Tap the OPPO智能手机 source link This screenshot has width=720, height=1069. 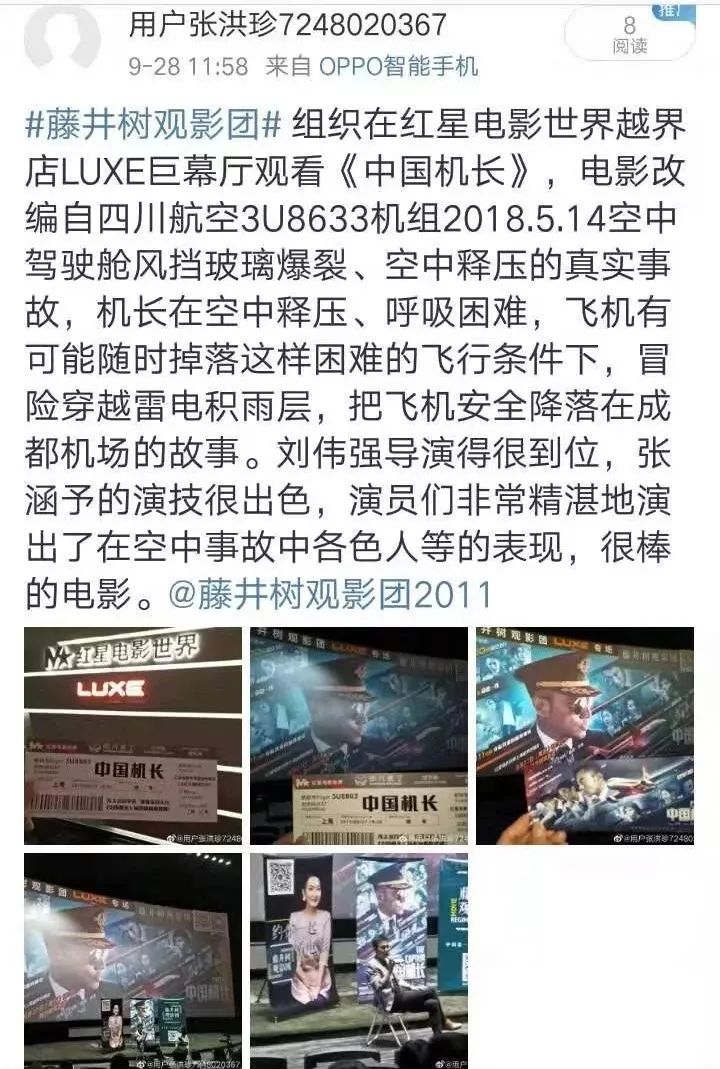tap(398, 66)
